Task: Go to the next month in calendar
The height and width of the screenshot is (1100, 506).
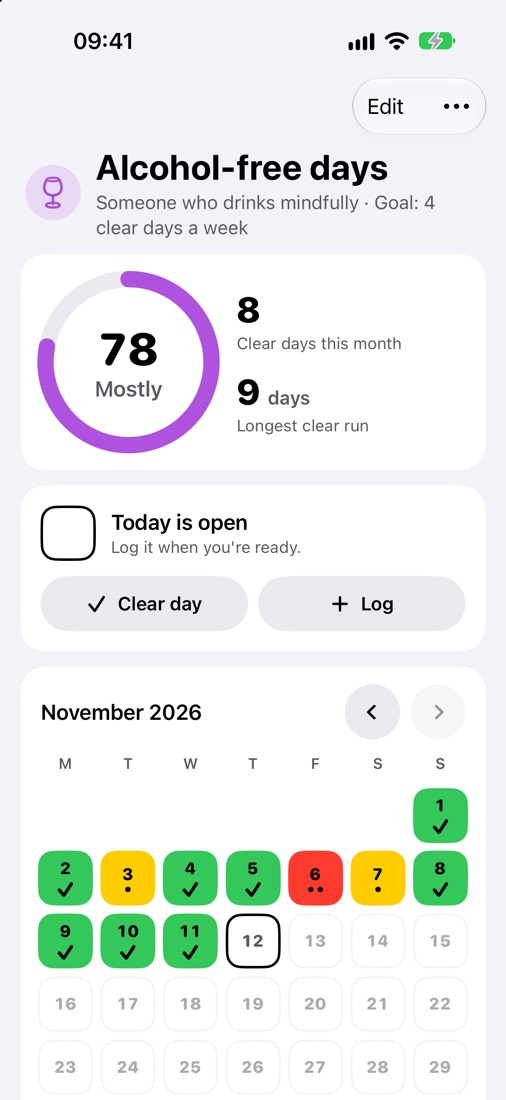Action: [x=438, y=712]
